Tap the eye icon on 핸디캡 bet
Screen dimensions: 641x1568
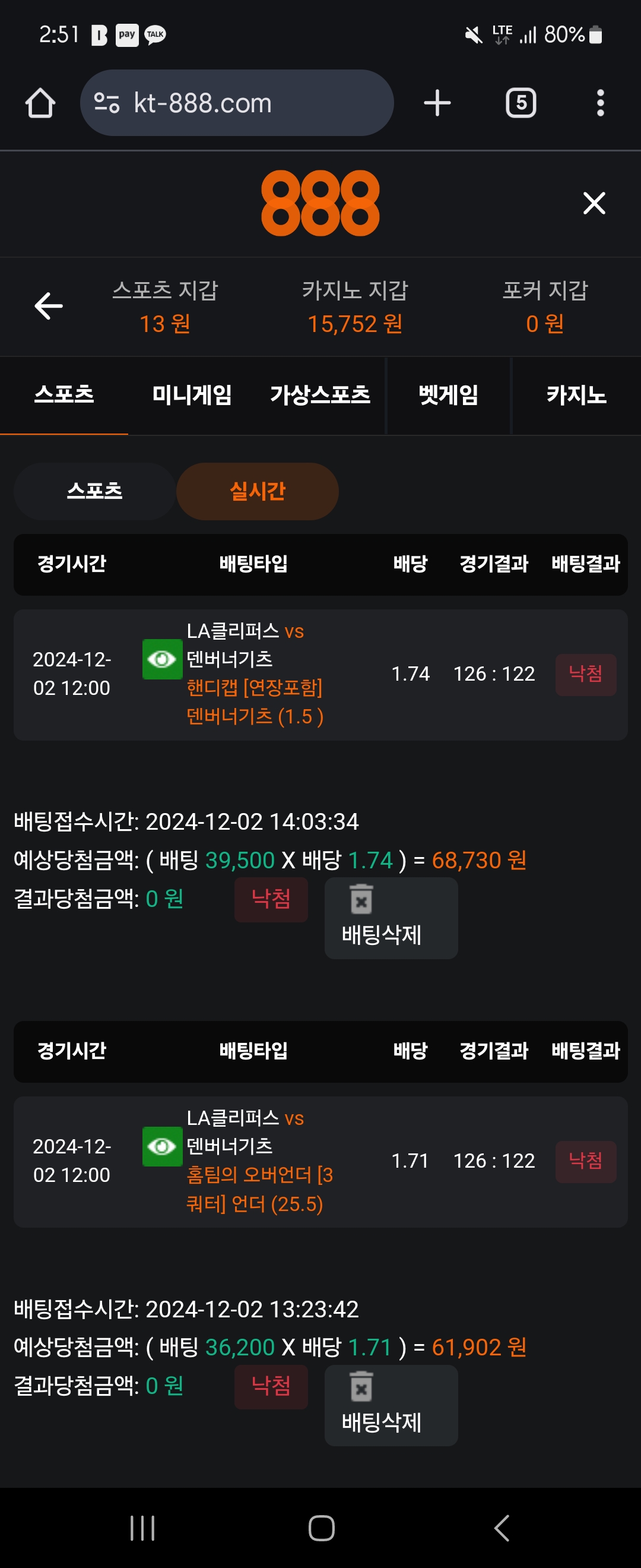162,659
